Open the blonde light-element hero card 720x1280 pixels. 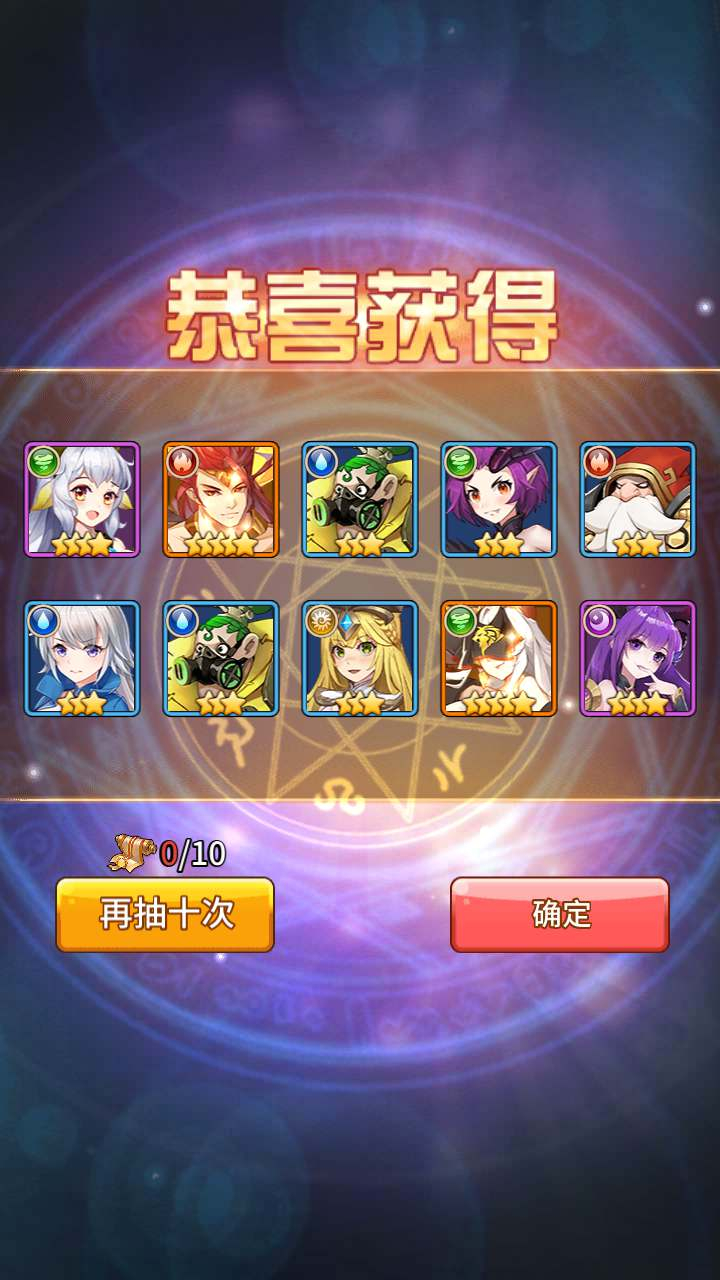360,658
